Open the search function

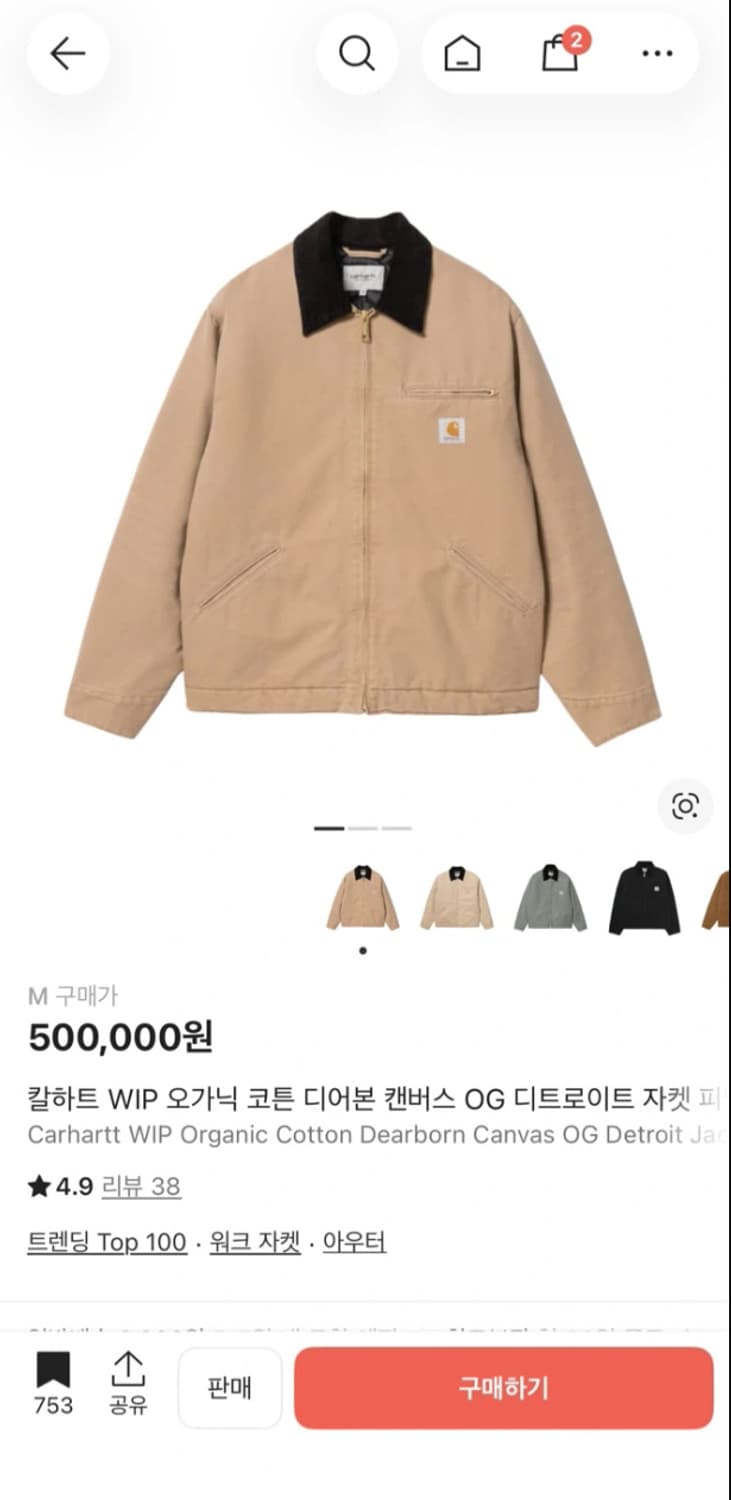(x=357, y=54)
